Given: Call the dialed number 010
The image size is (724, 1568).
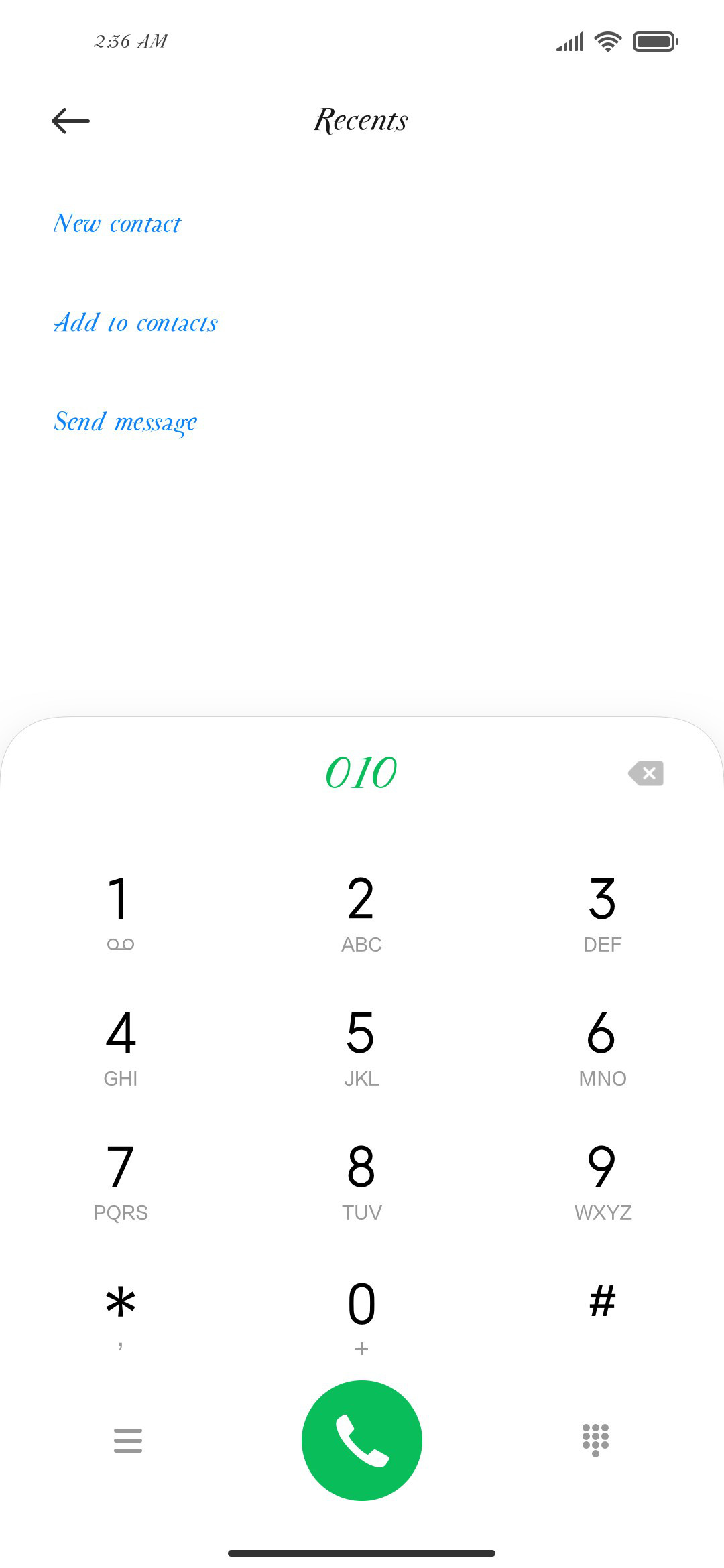Looking at the screenshot, I should (362, 1441).
